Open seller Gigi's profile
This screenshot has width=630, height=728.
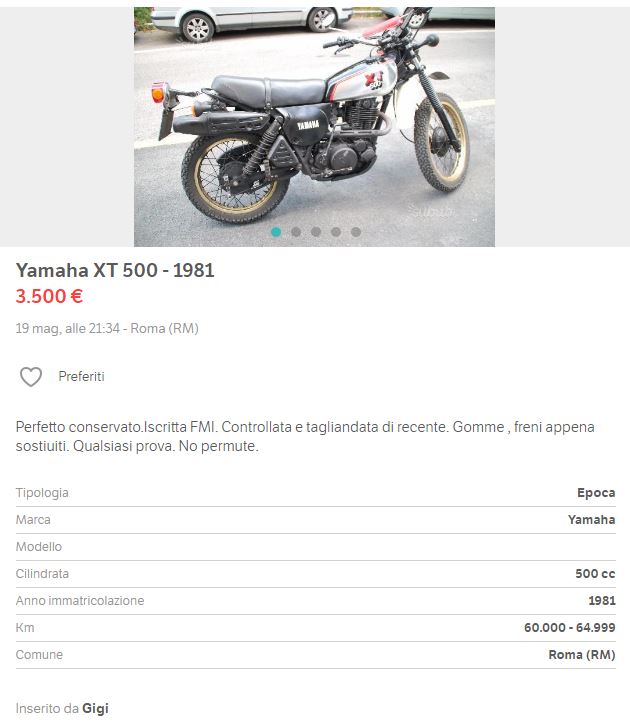click(x=95, y=708)
